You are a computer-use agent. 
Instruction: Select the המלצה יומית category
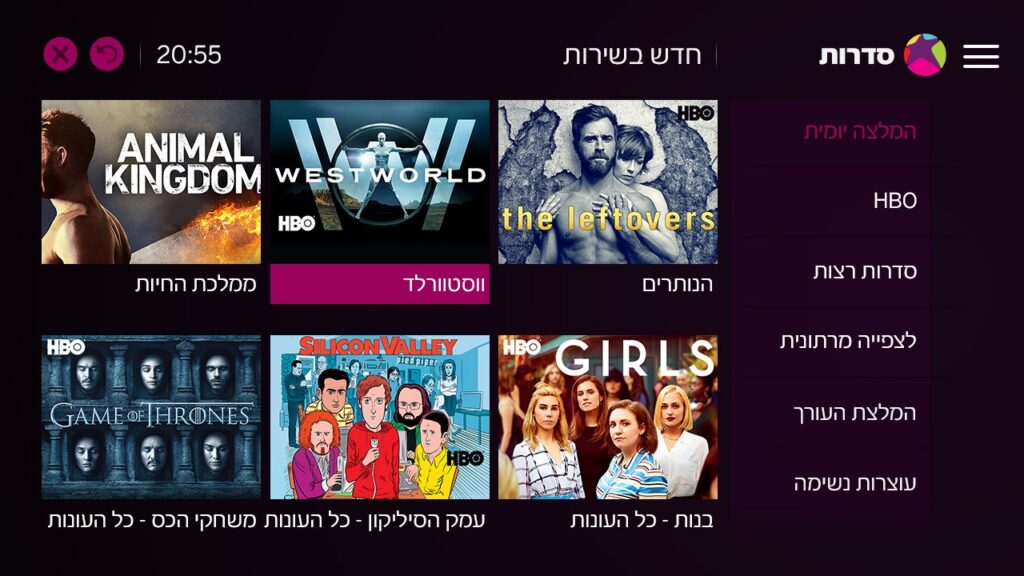coord(859,131)
